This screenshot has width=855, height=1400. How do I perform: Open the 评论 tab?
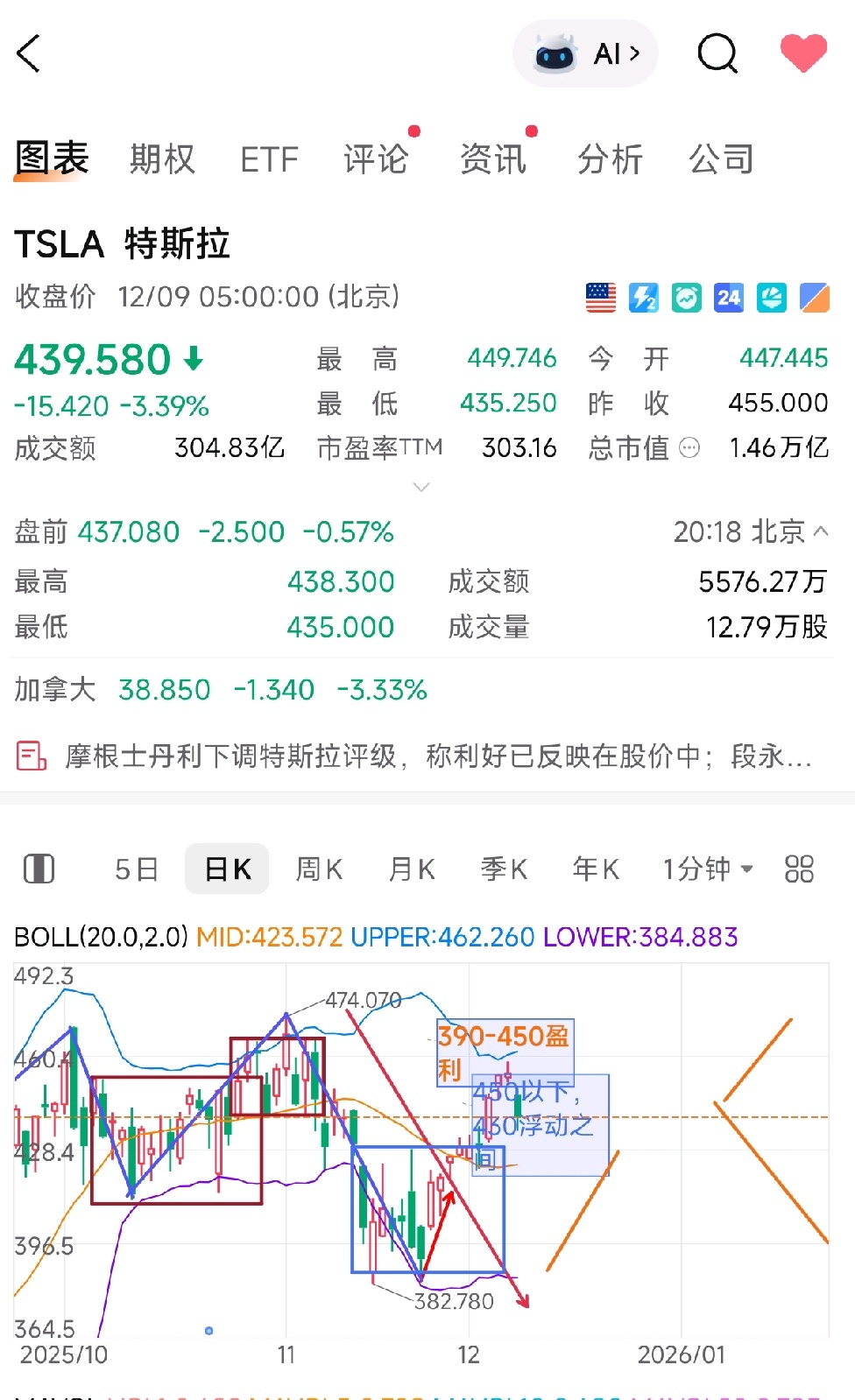point(376,159)
